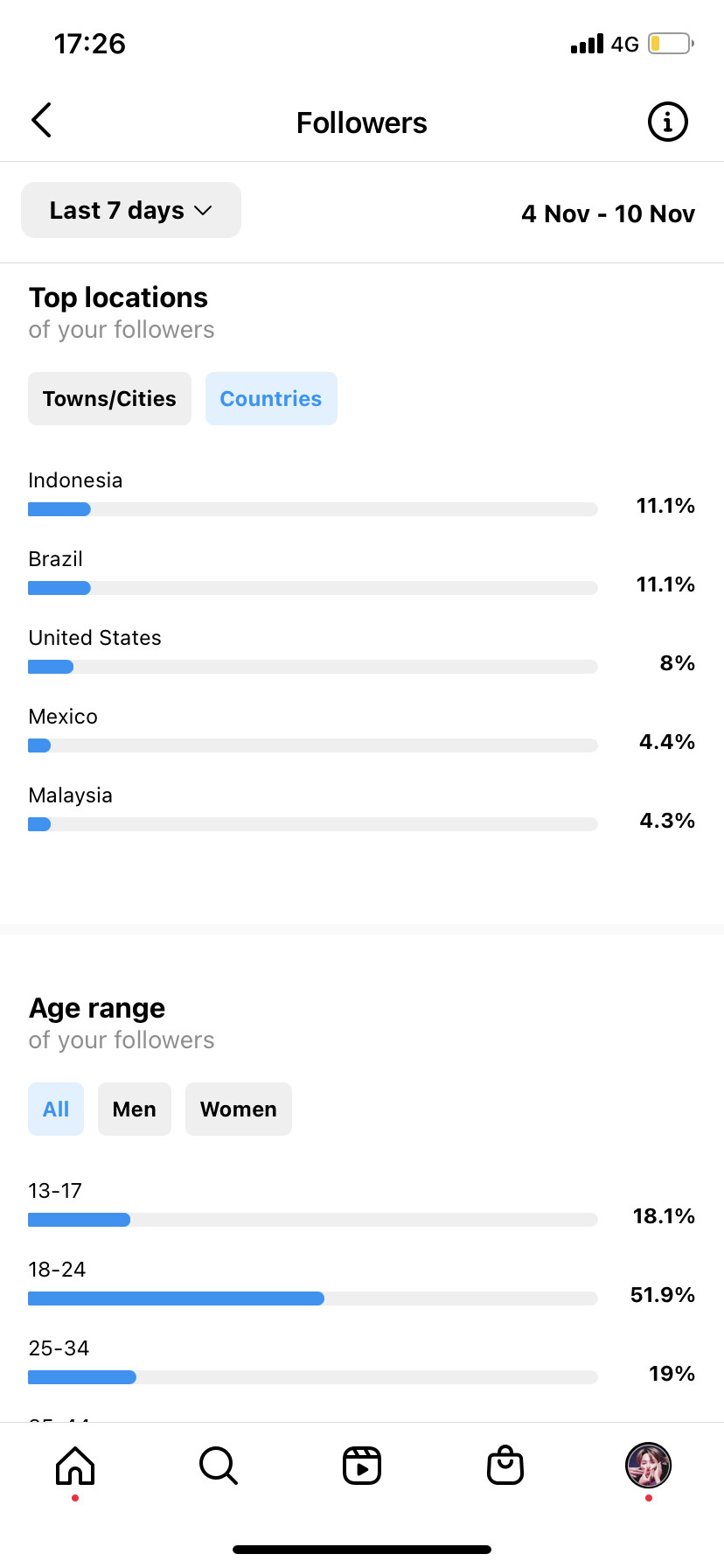
Task: Open the profile avatar tab
Action: [x=648, y=1466]
